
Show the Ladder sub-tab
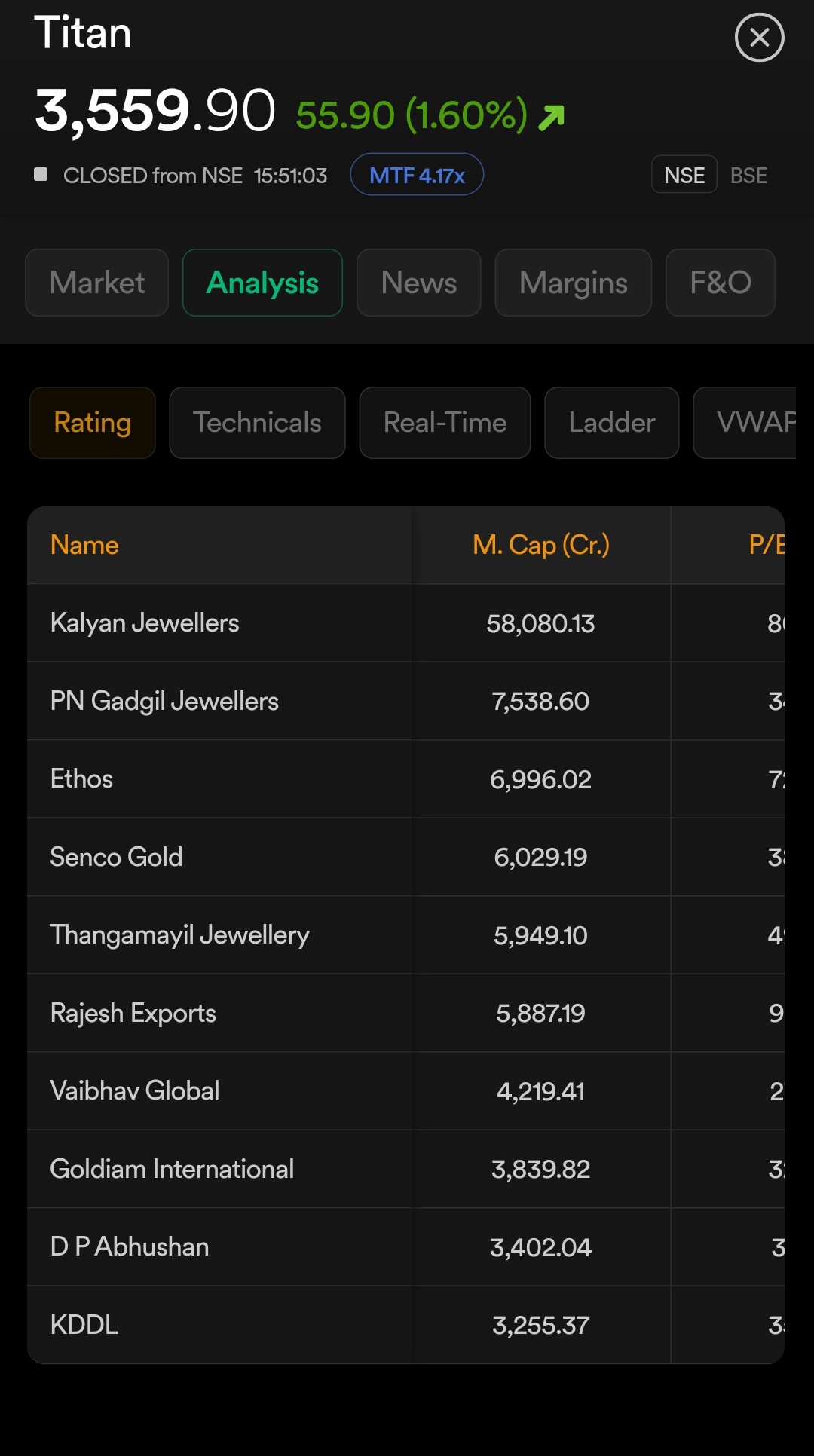pyautogui.click(x=612, y=423)
